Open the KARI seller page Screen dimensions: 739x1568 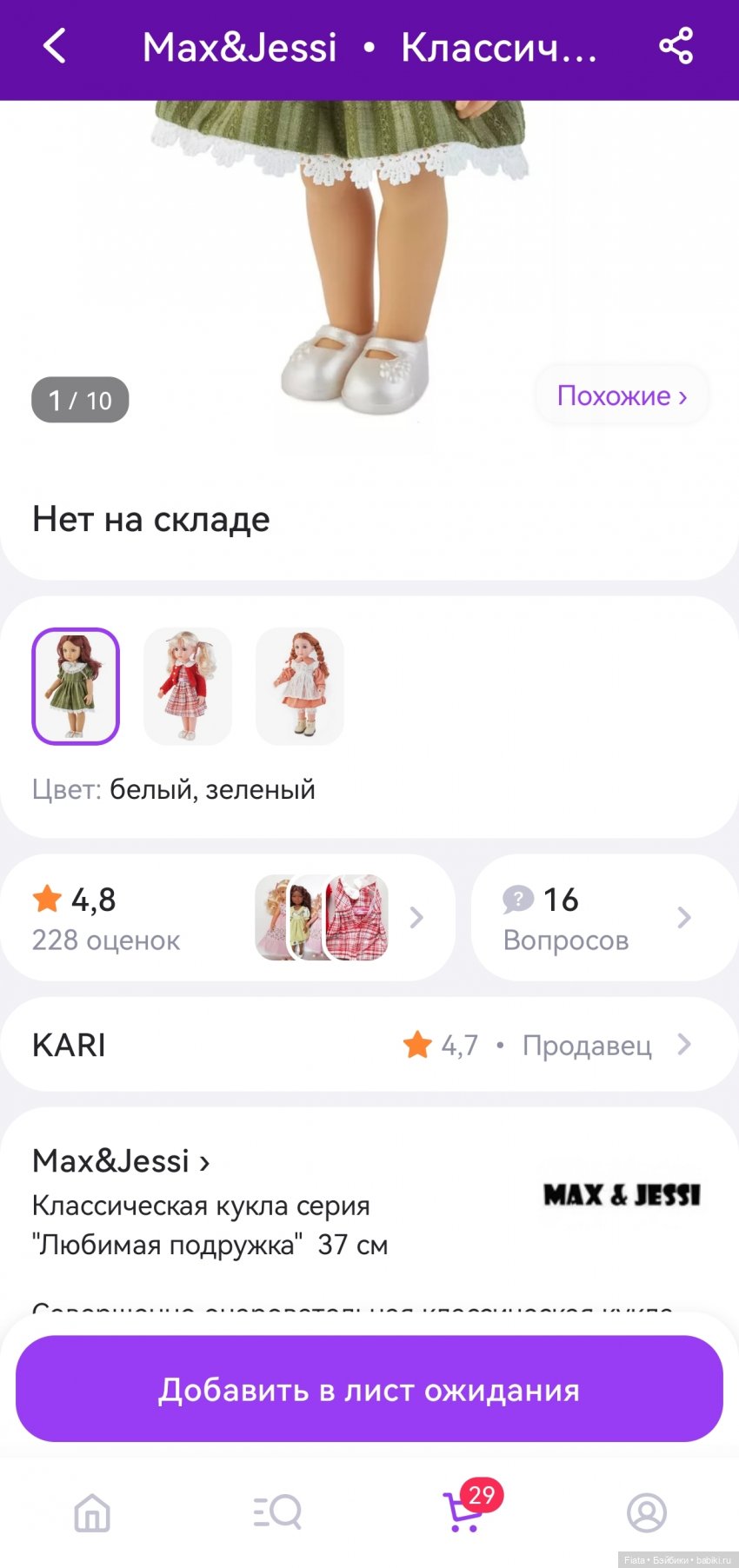click(x=369, y=1045)
